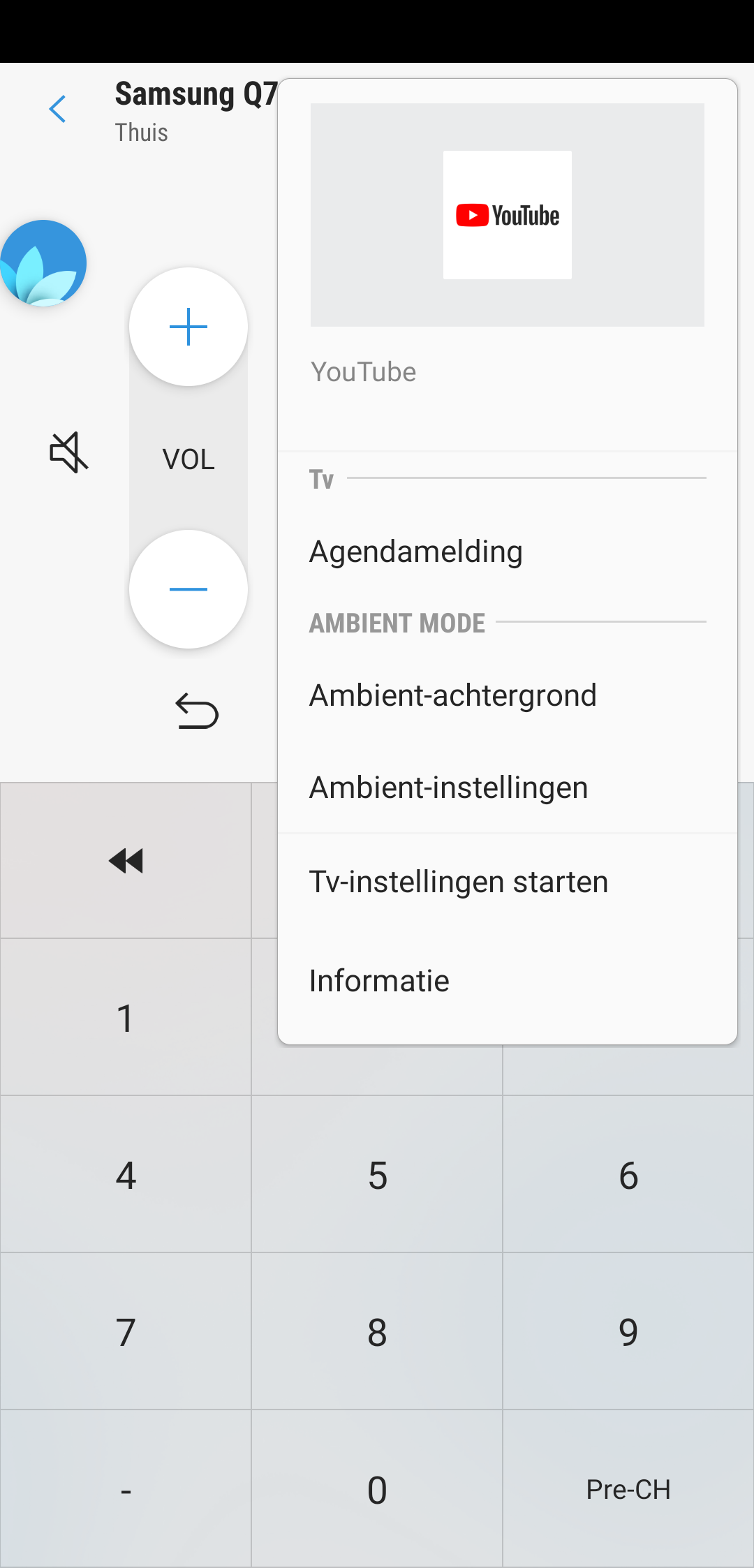Tap the blue SmartThings floating icon
The height and width of the screenshot is (1568, 754).
click(42, 262)
